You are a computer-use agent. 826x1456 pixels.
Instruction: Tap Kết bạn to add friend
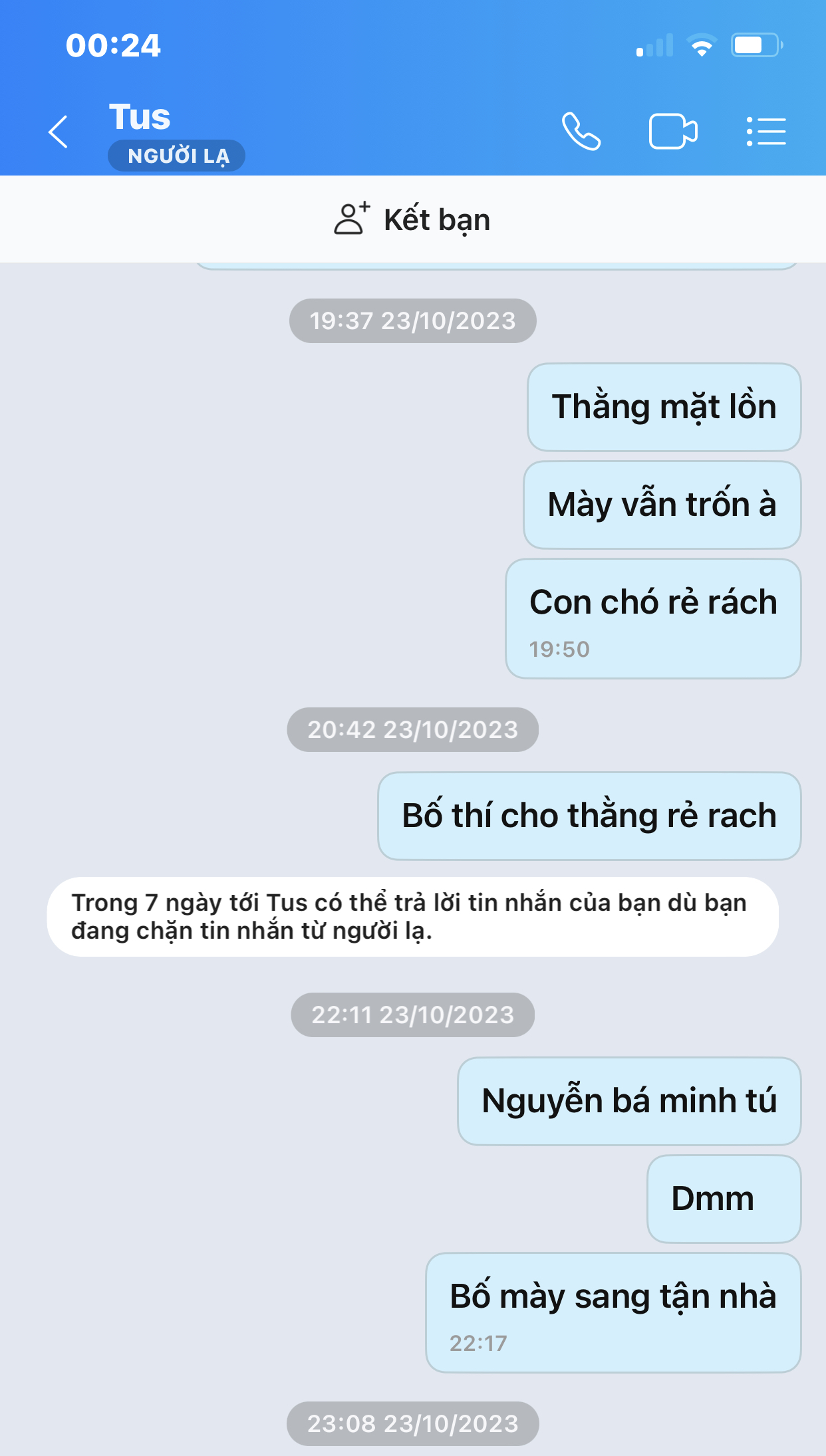click(x=412, y=219)
